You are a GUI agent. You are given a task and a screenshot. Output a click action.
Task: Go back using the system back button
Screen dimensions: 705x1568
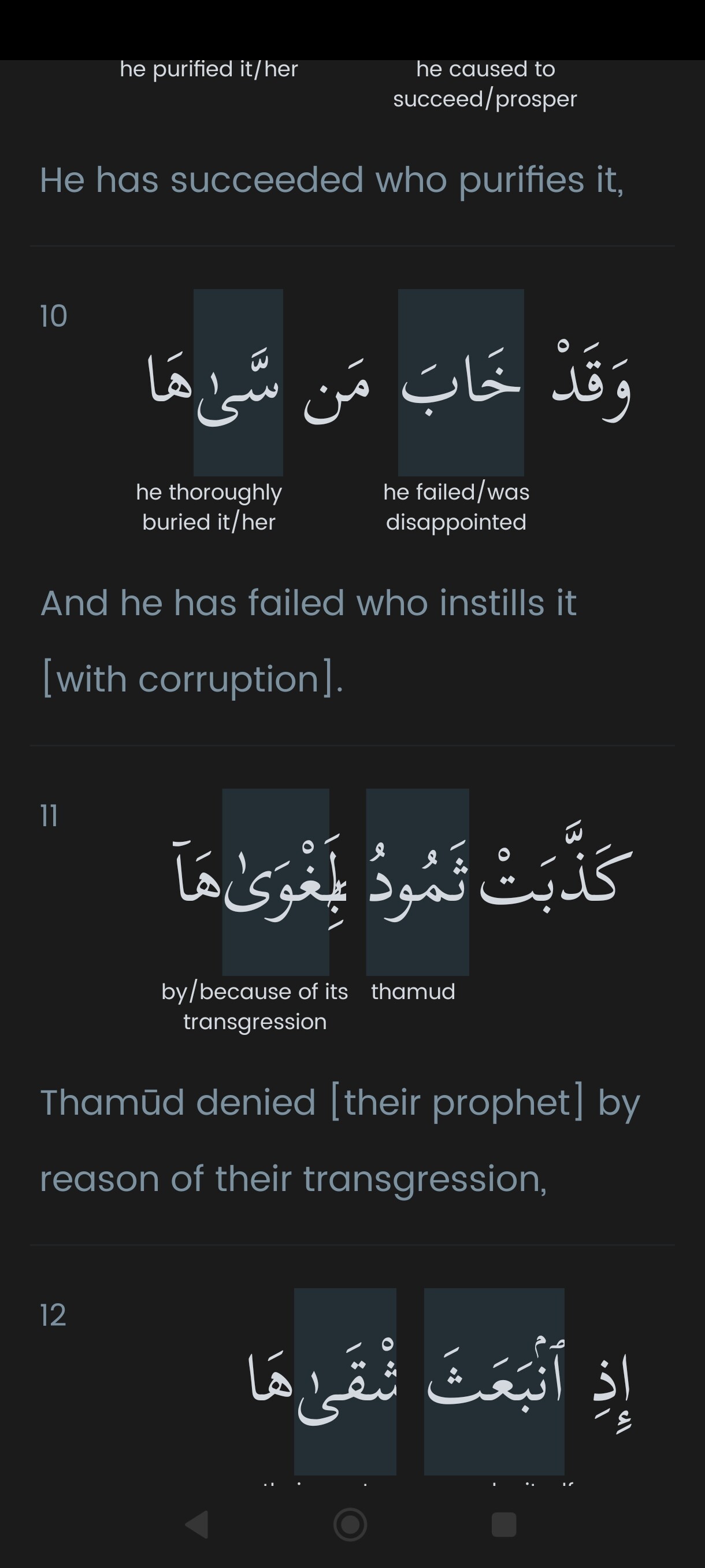tap(197, 1525)
